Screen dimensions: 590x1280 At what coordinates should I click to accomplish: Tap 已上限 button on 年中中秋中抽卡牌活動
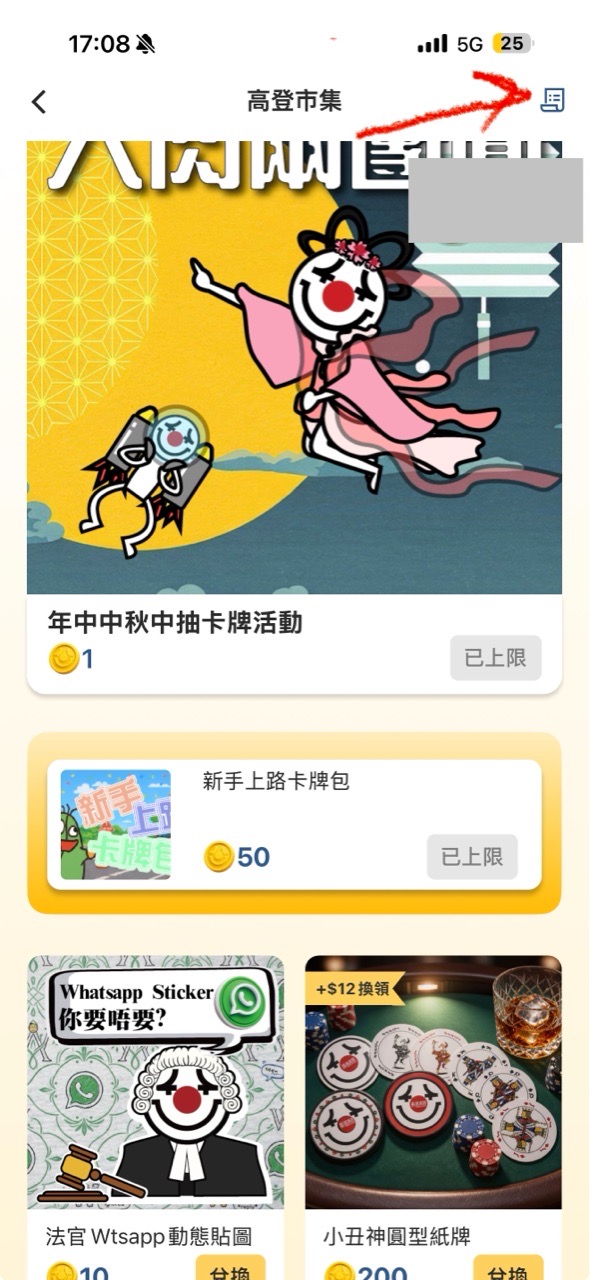point(495,658)
